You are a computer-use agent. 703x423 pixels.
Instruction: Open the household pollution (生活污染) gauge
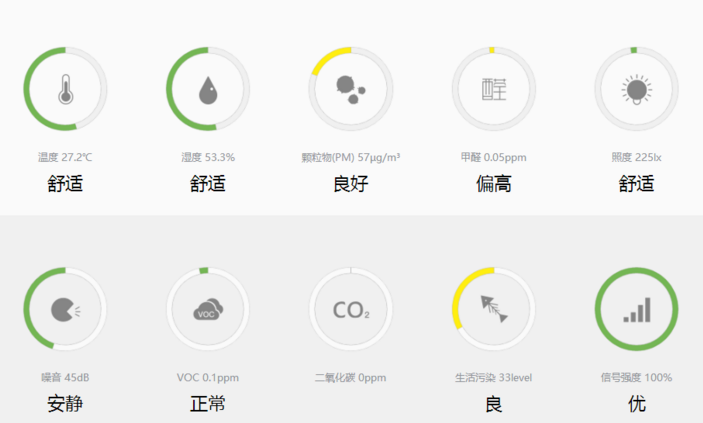(494, 310)
